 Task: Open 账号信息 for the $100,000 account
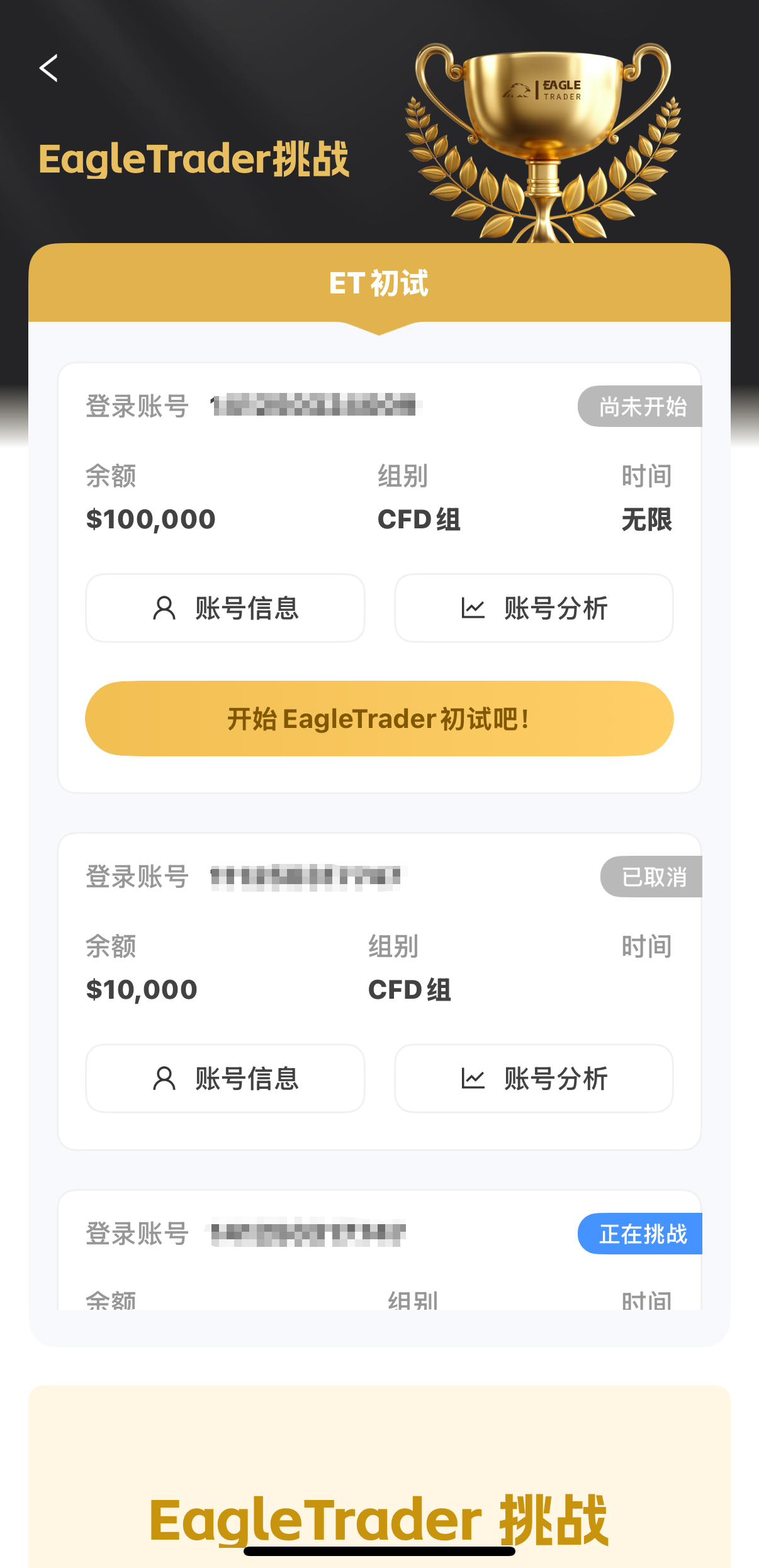[225, 608]
